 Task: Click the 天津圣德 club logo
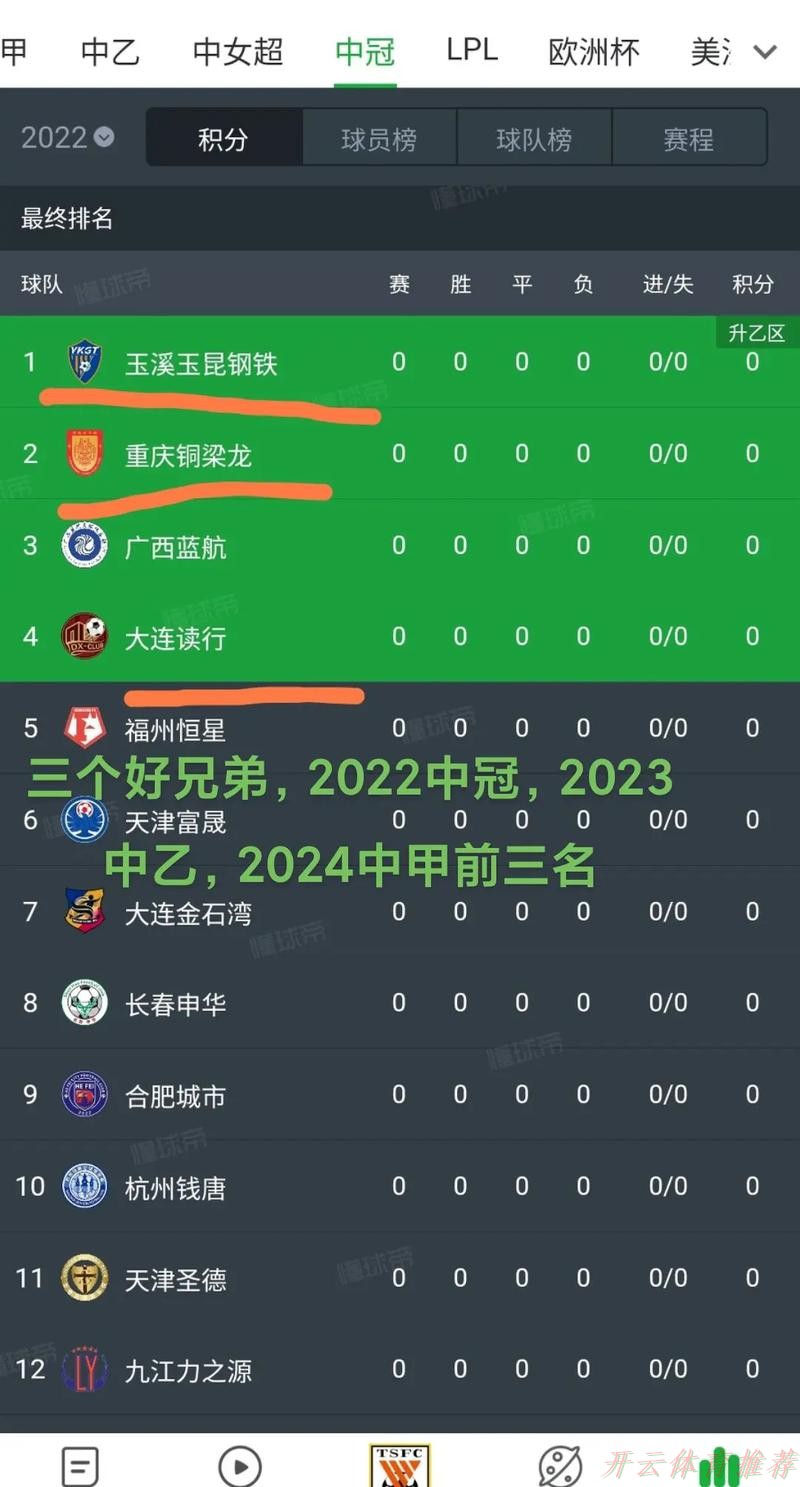click(85, 1279)
